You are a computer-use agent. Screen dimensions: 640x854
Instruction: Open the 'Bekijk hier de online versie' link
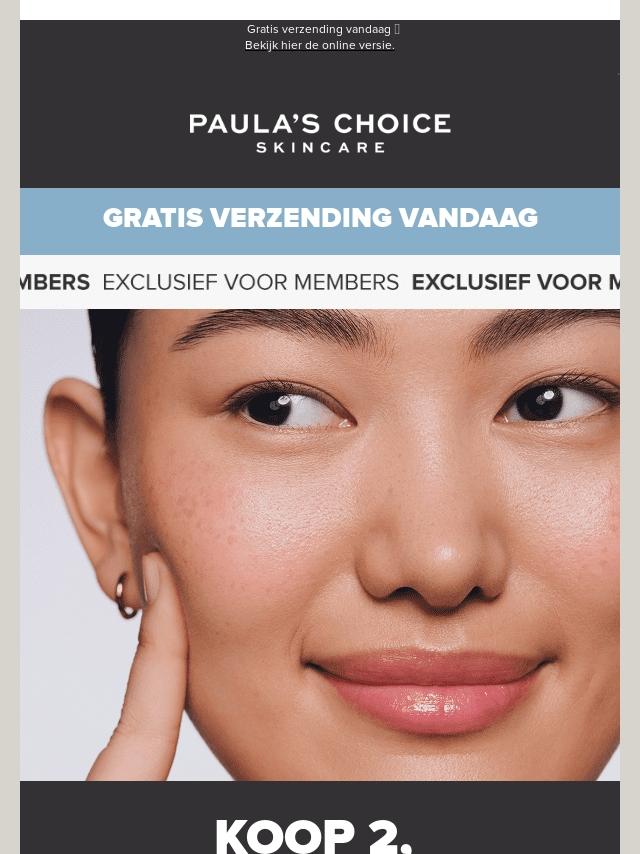[x=319, y=46]
